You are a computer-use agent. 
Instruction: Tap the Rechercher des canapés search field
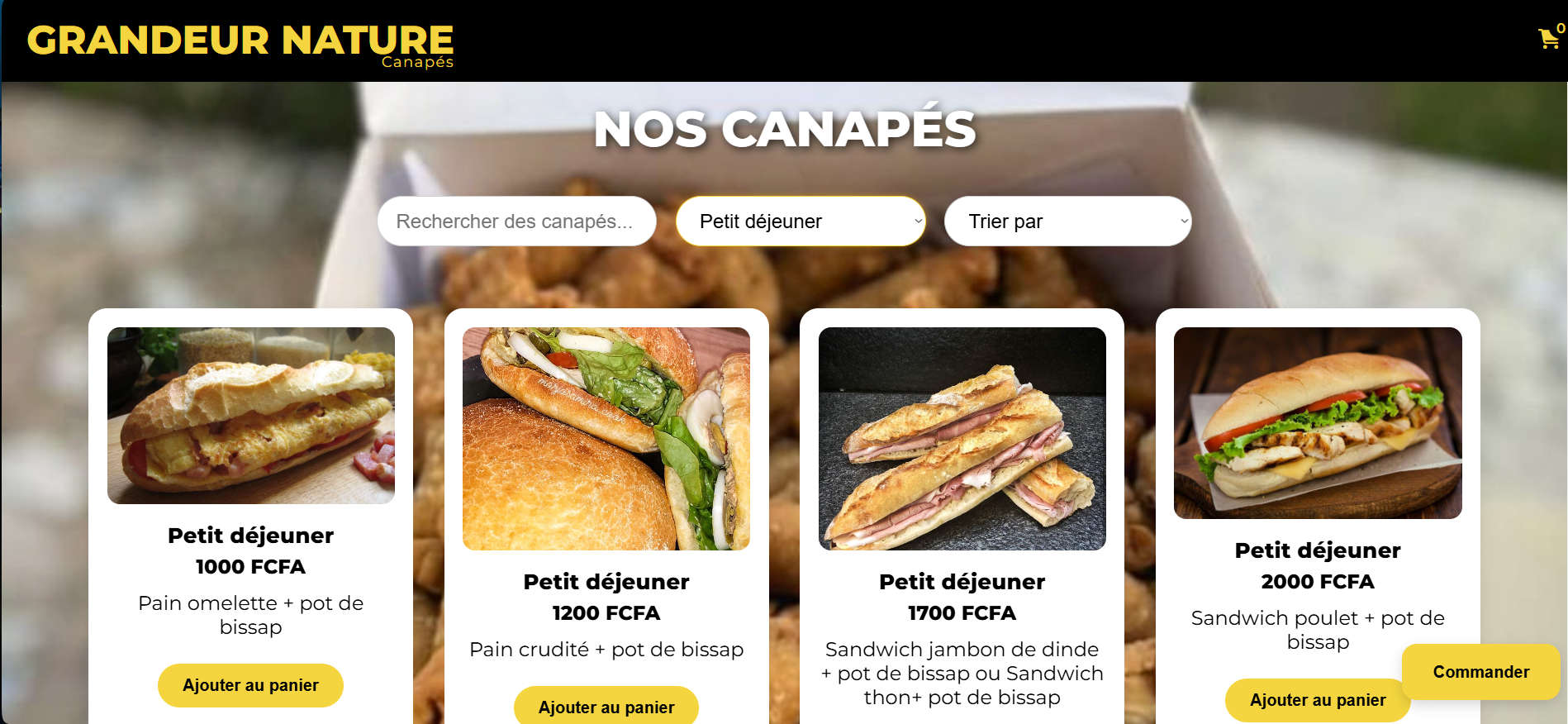516,221
